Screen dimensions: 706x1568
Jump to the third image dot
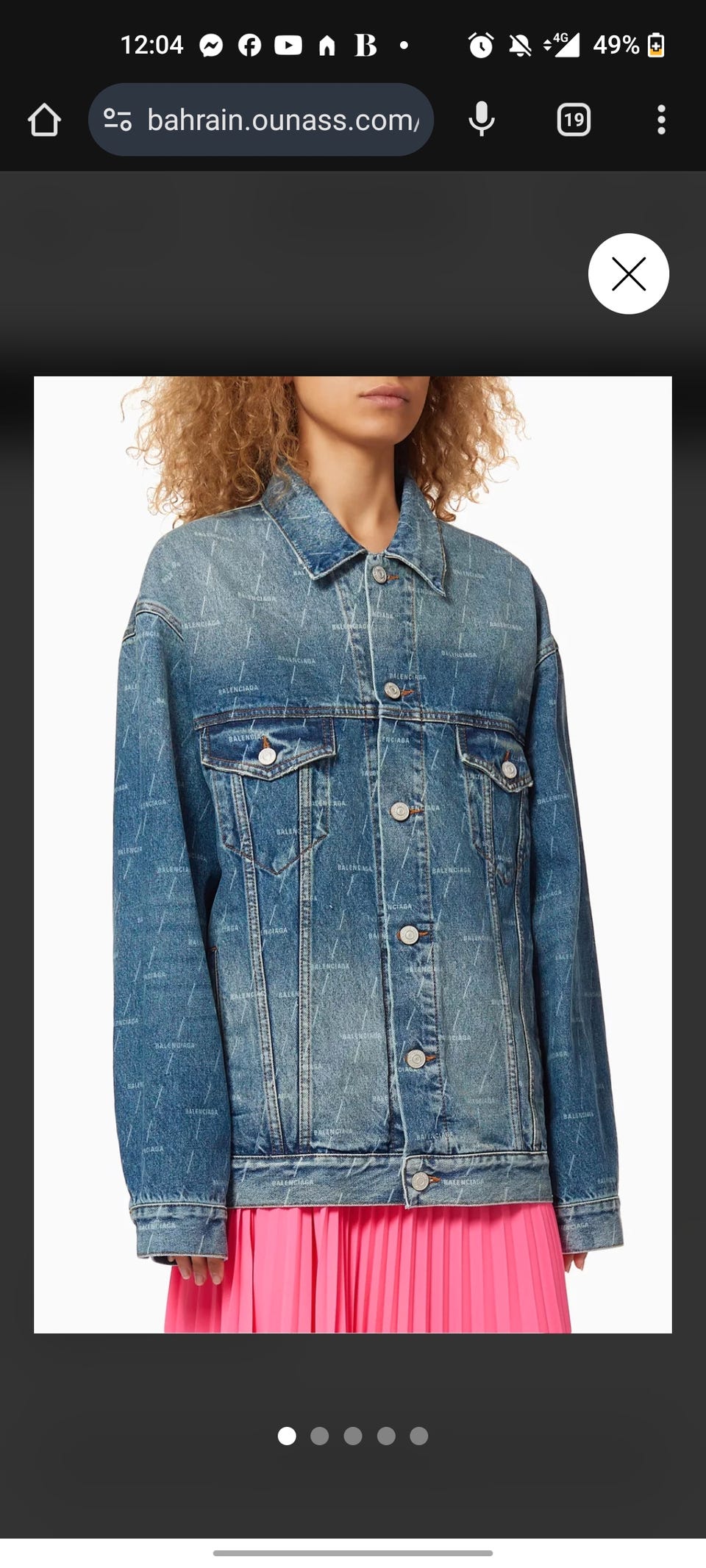tap(353, 1436)
